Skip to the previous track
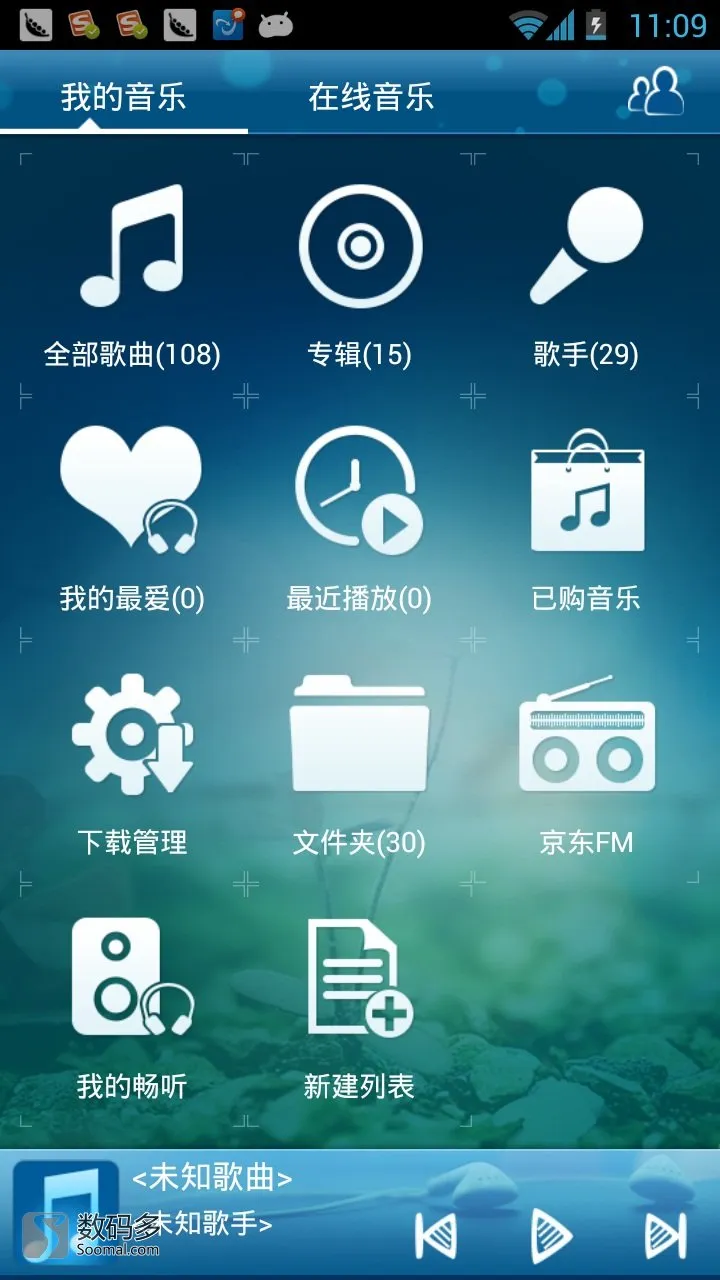This screenshot has height=1280, width=720. click(x=436, y=1235)
